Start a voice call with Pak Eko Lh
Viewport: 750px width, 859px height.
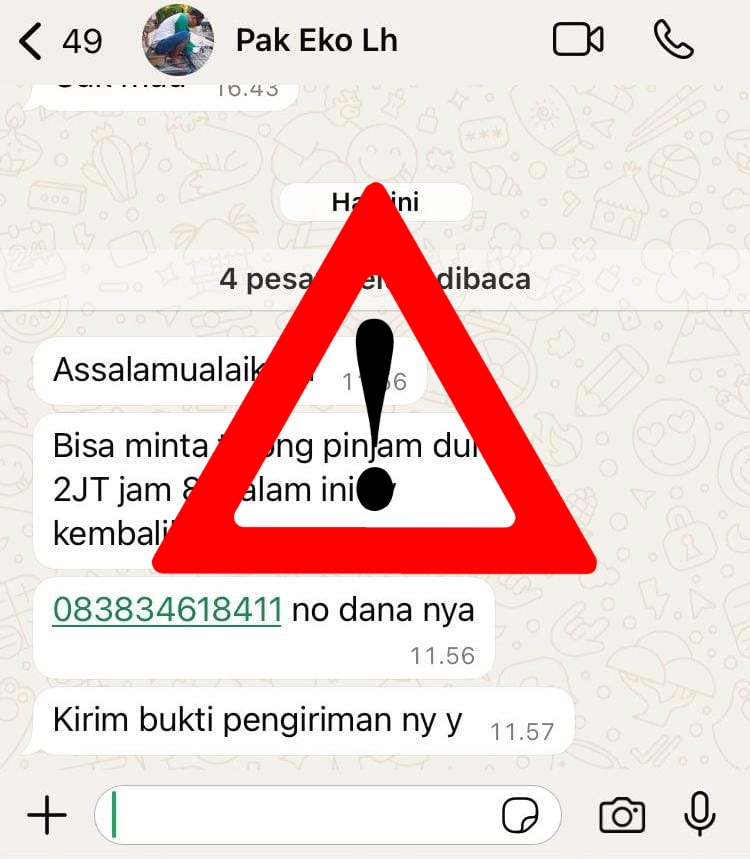coord(673,40)
